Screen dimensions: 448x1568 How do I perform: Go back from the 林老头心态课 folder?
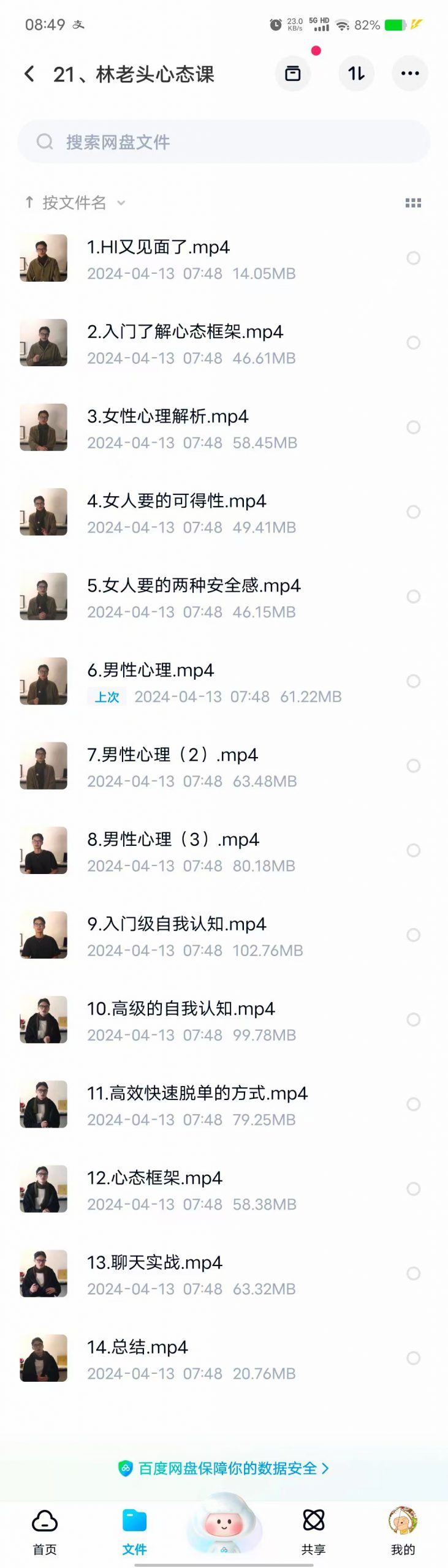pos(29,74)
